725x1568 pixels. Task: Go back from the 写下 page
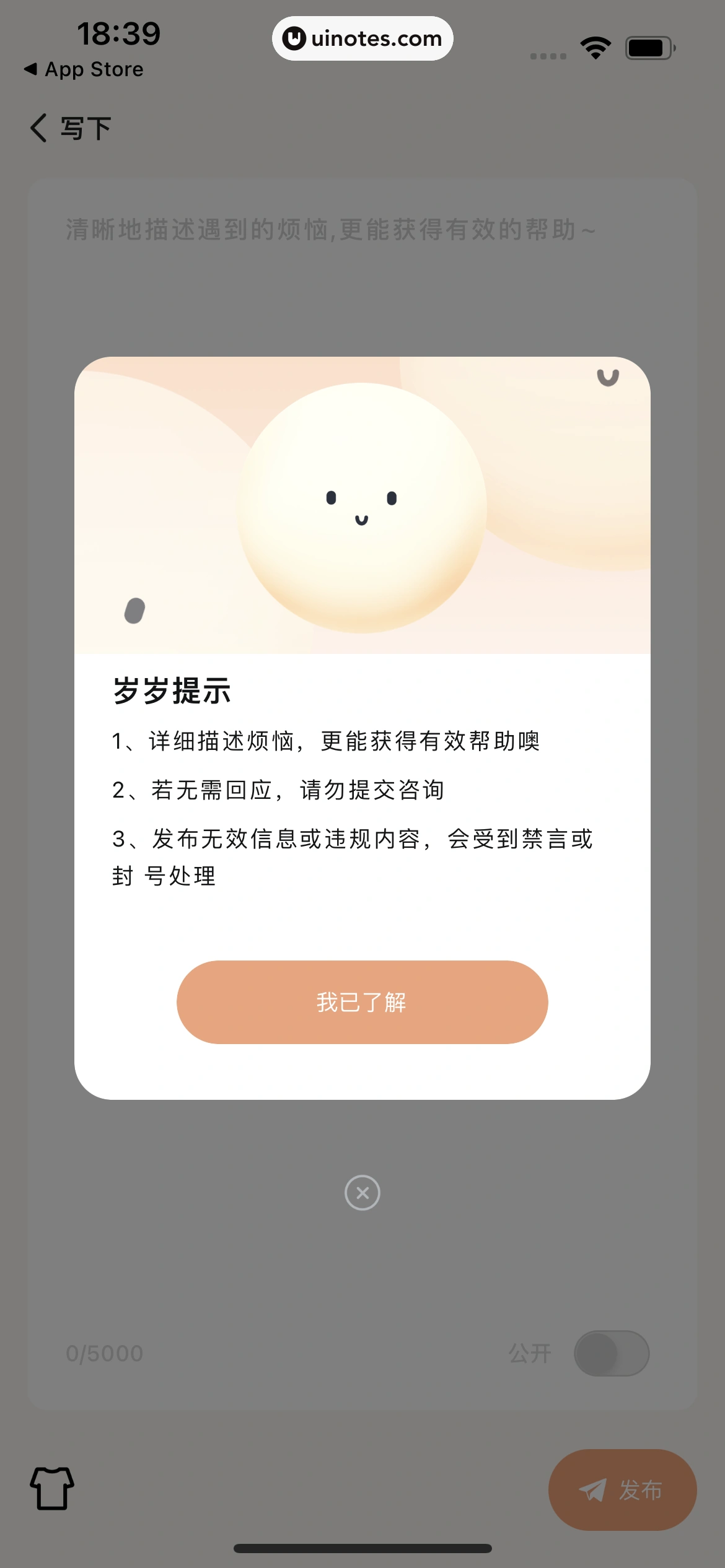click(x=39, y=128)
